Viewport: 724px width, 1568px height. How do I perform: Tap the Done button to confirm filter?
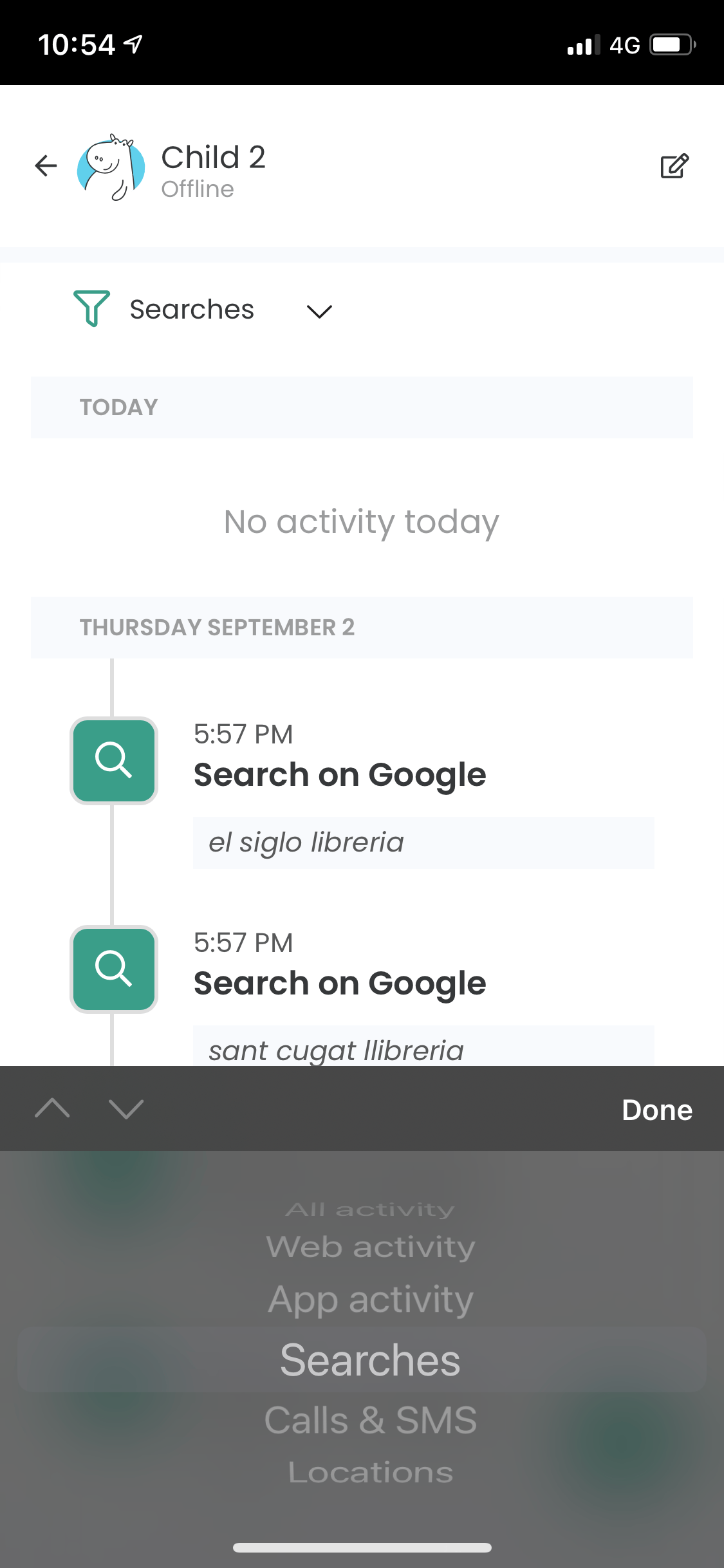(x=656, y=1110)
